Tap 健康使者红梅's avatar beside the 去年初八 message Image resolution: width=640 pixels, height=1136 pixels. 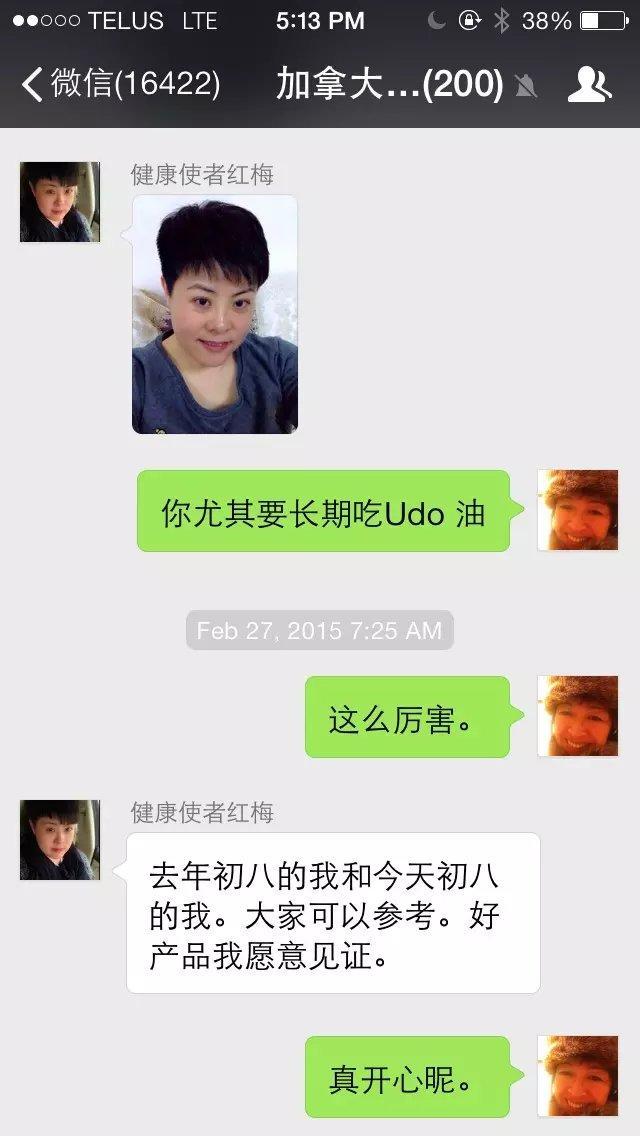click(60, 840)
